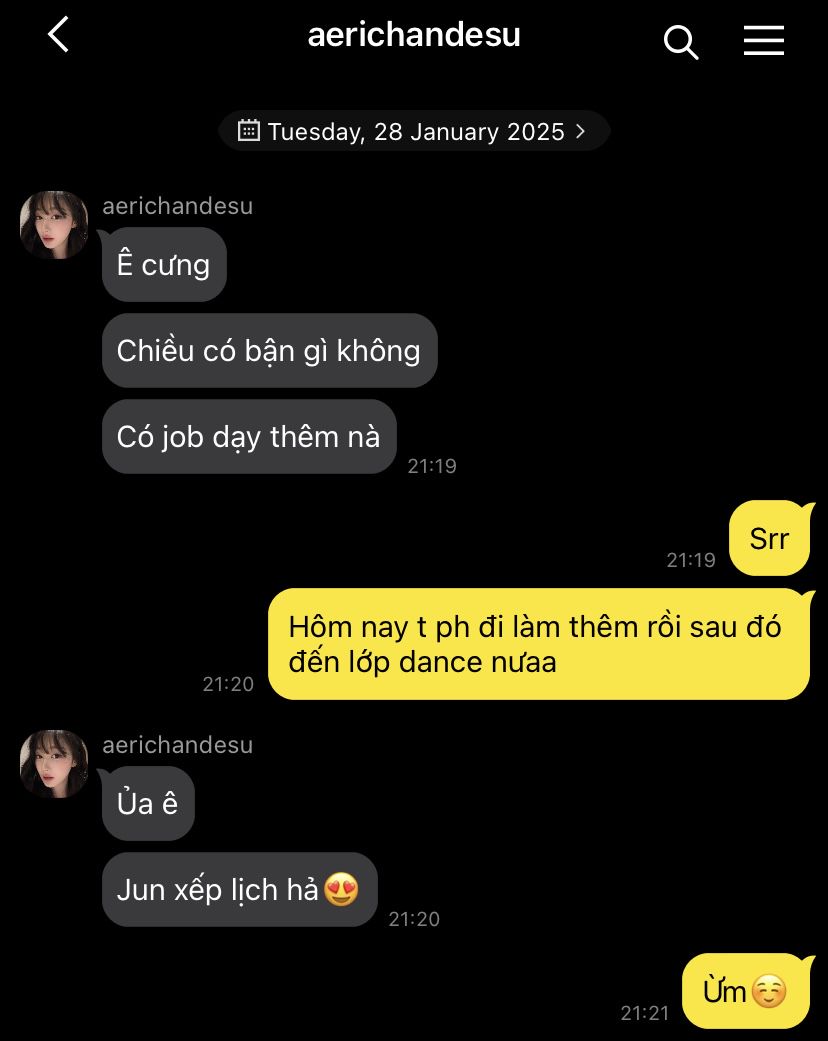Tap aerichandesu's avatar beside 'Ủa ê'
Viewport: 828px width, 1041px height.
[54, 764]
